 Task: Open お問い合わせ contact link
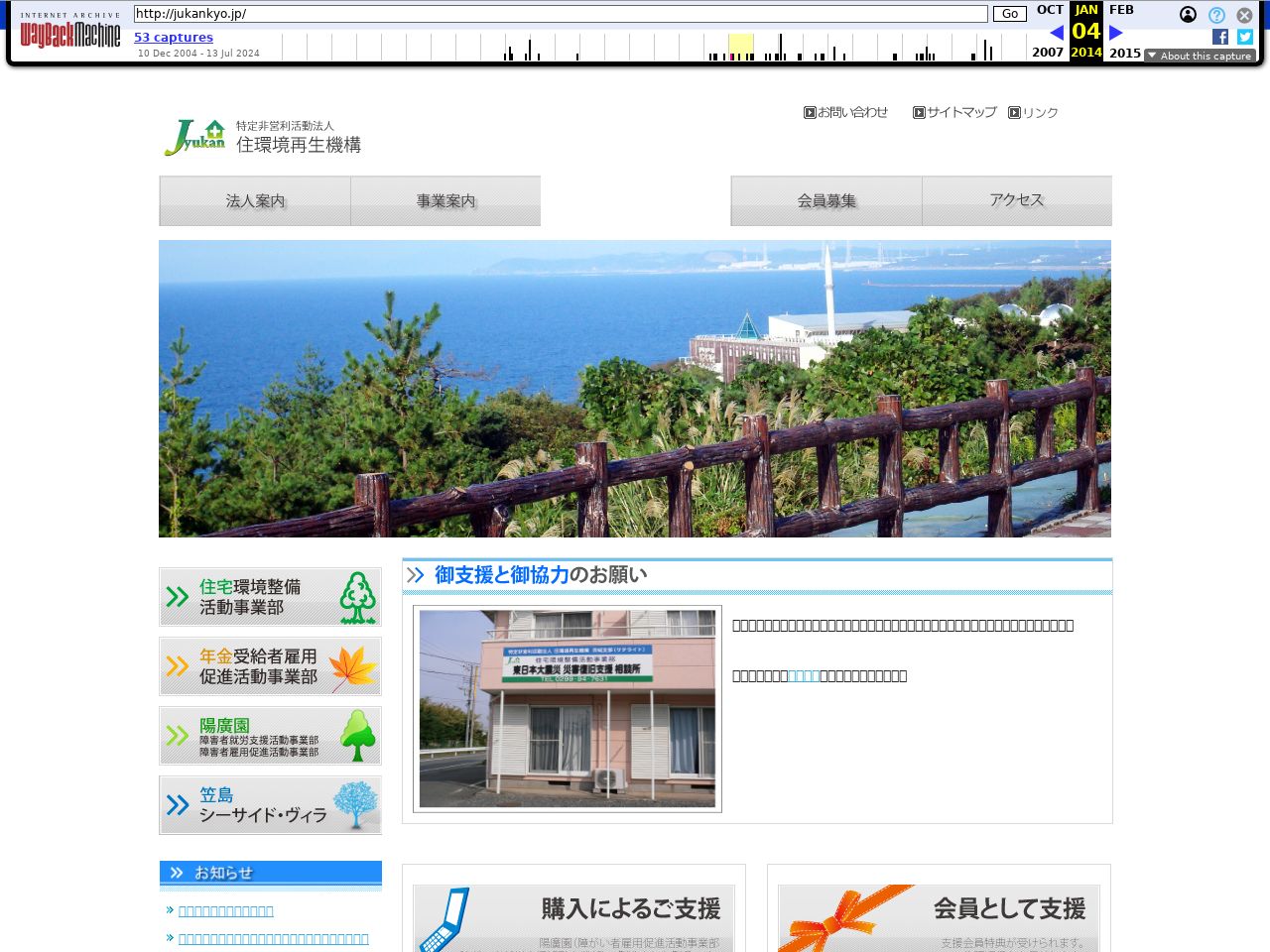pos(846,113)
